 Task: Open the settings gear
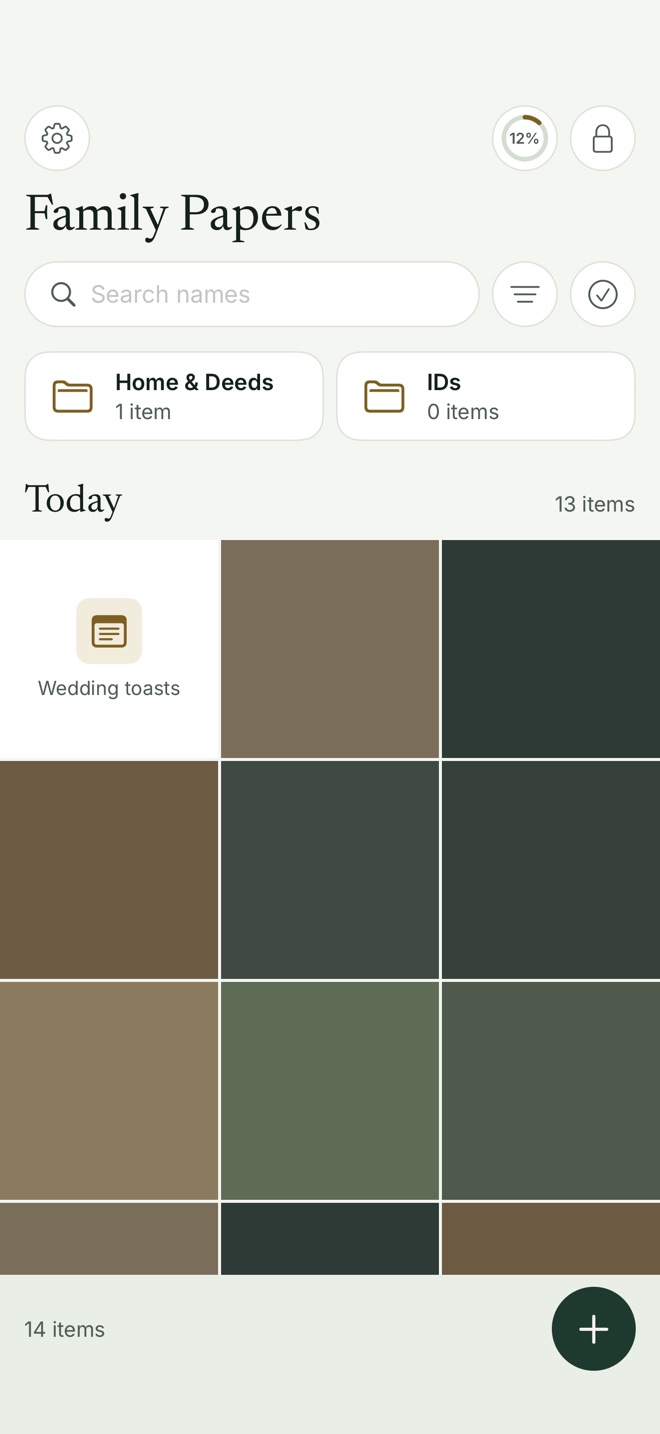(x=57, y=138)
